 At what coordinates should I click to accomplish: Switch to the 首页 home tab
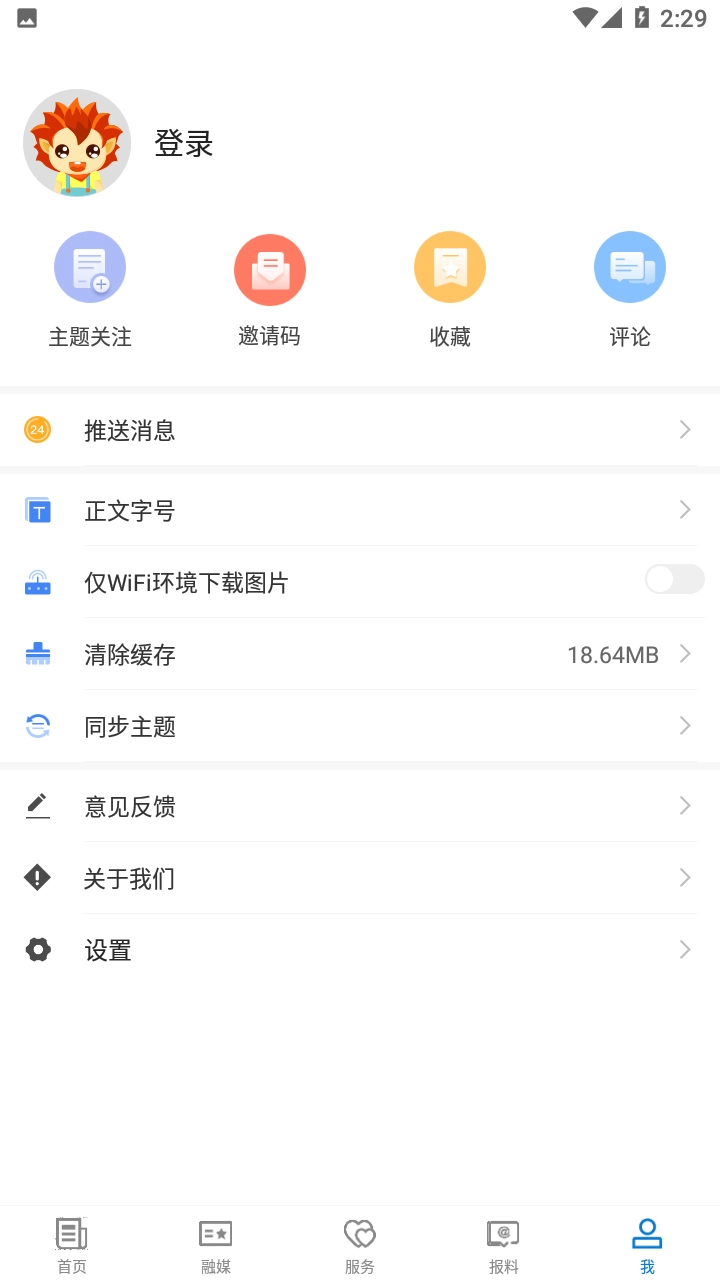[x=71, y=1243]
